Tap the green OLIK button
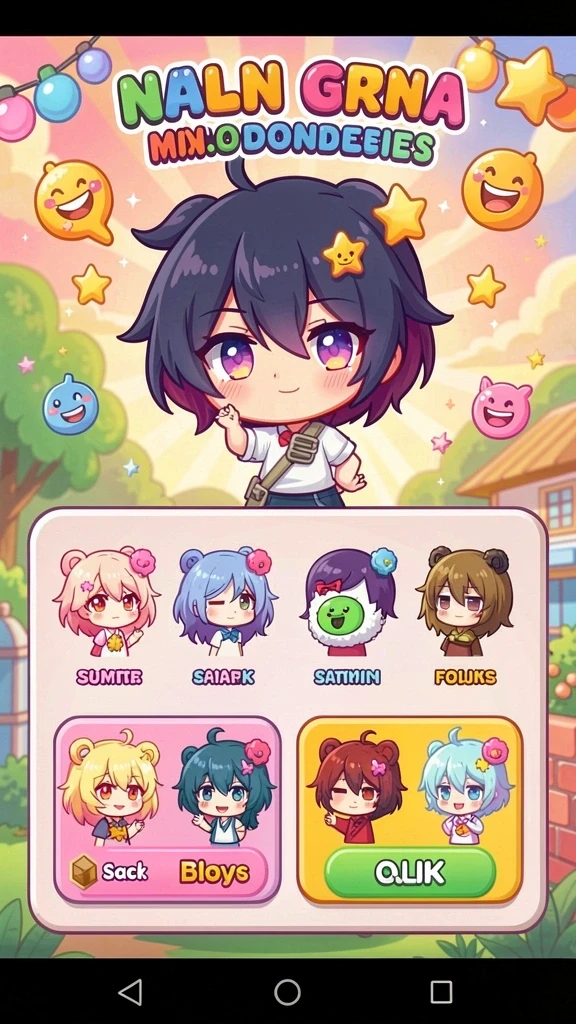 (410, 872)
